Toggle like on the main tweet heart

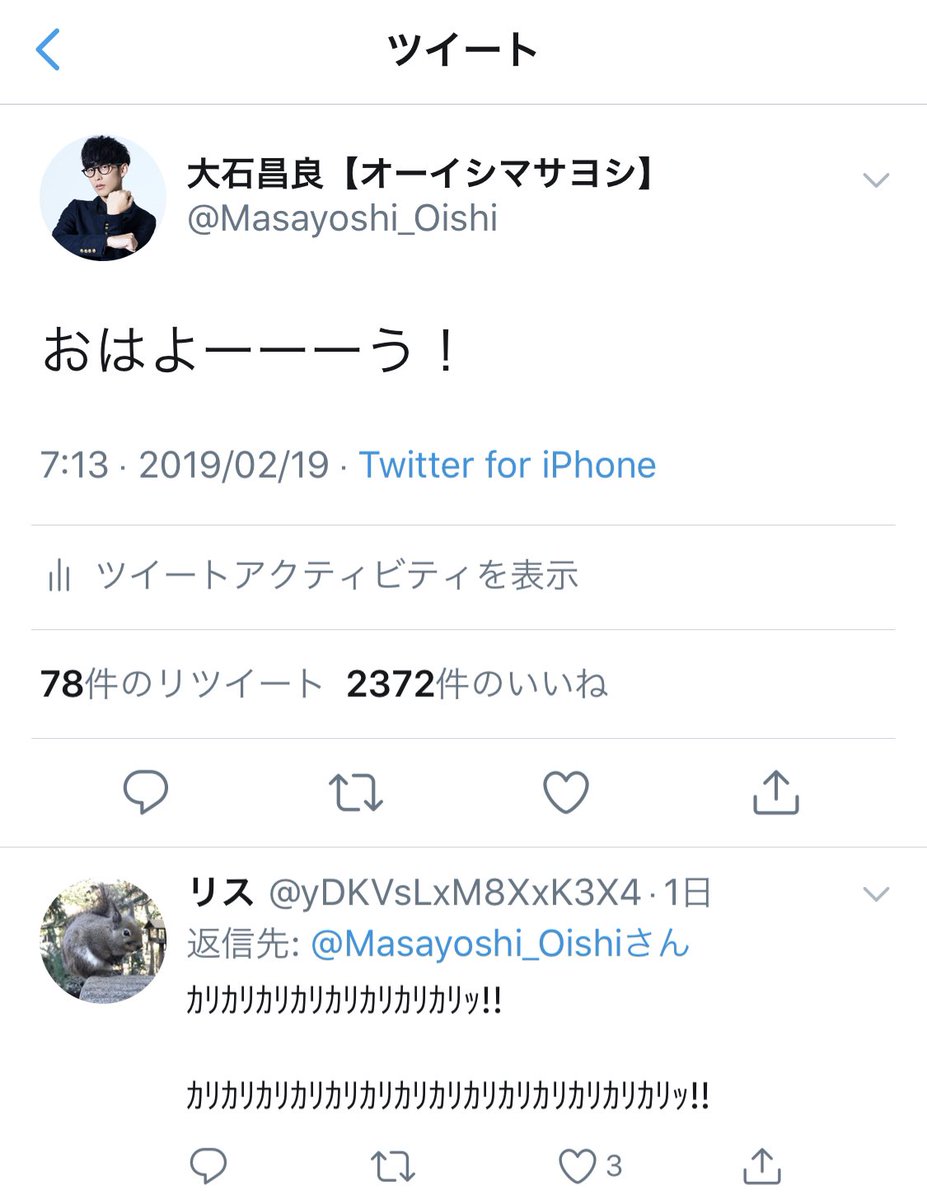click(x=566, y=791)
